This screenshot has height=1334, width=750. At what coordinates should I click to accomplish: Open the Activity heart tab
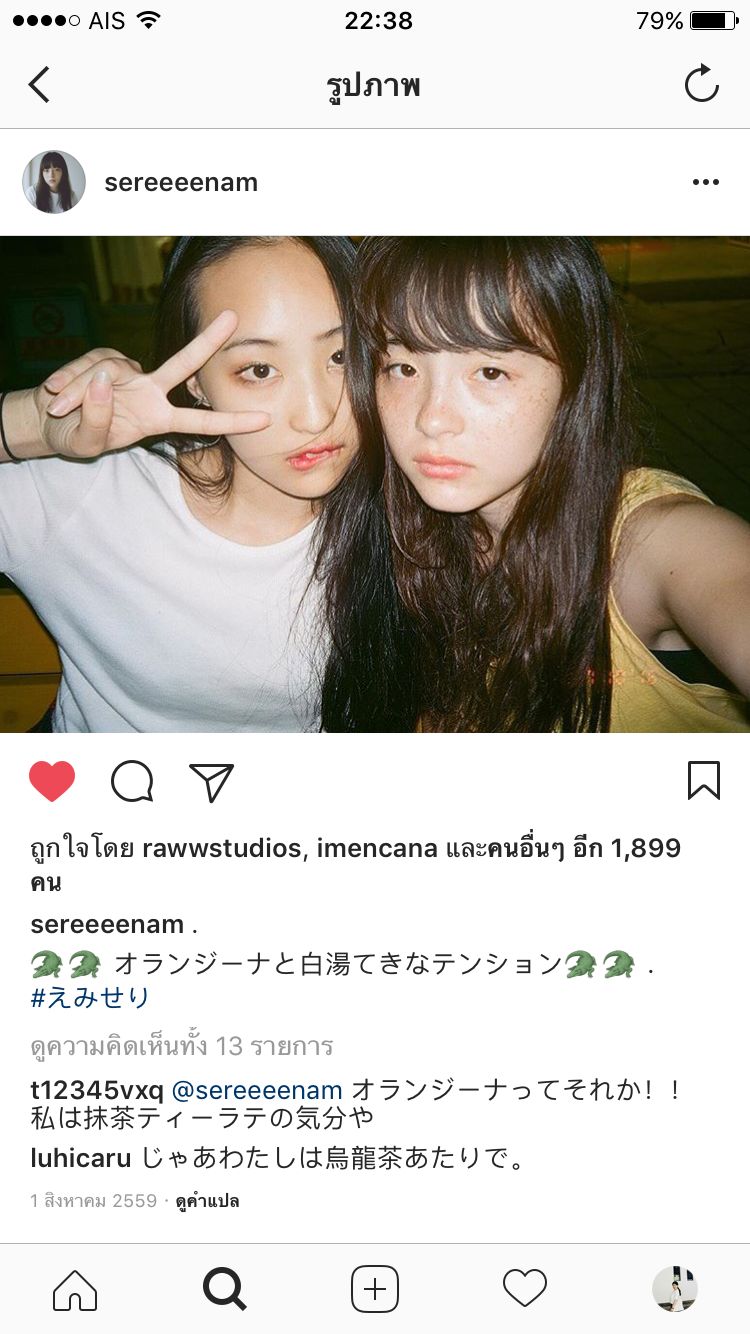pos(525,1289)
